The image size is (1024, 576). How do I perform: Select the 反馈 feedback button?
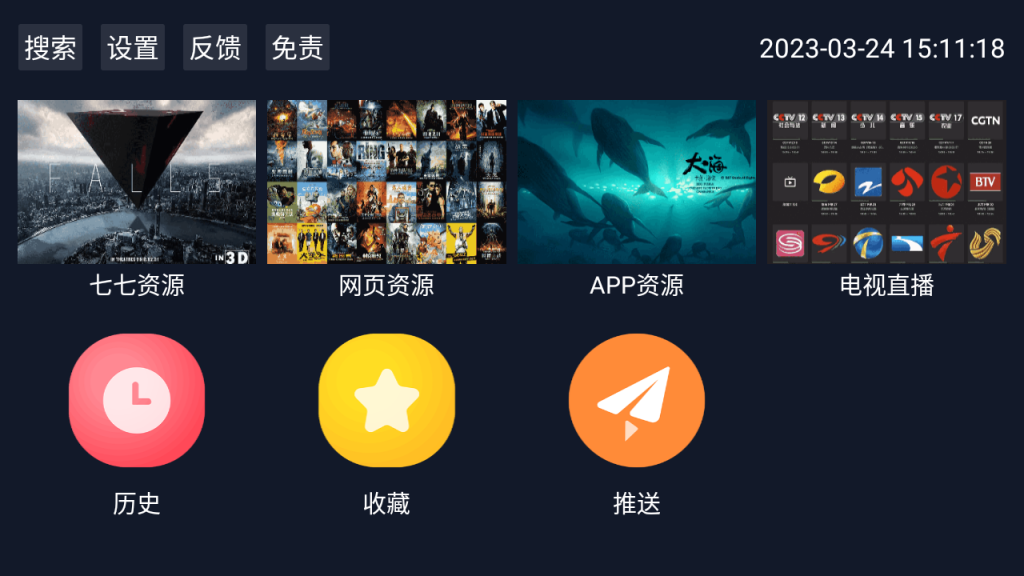[215, 48]
